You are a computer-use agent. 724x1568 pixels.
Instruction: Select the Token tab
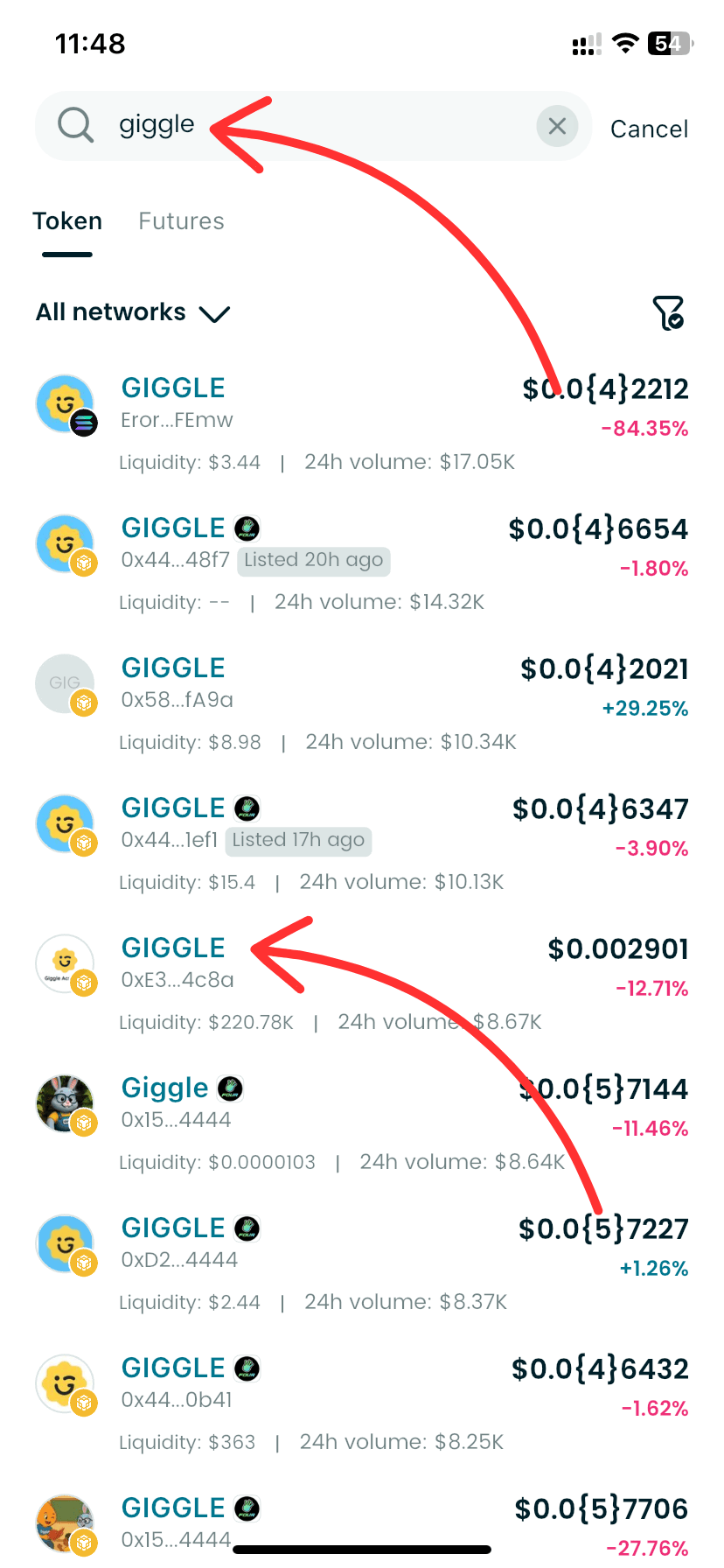coord(67,221)
